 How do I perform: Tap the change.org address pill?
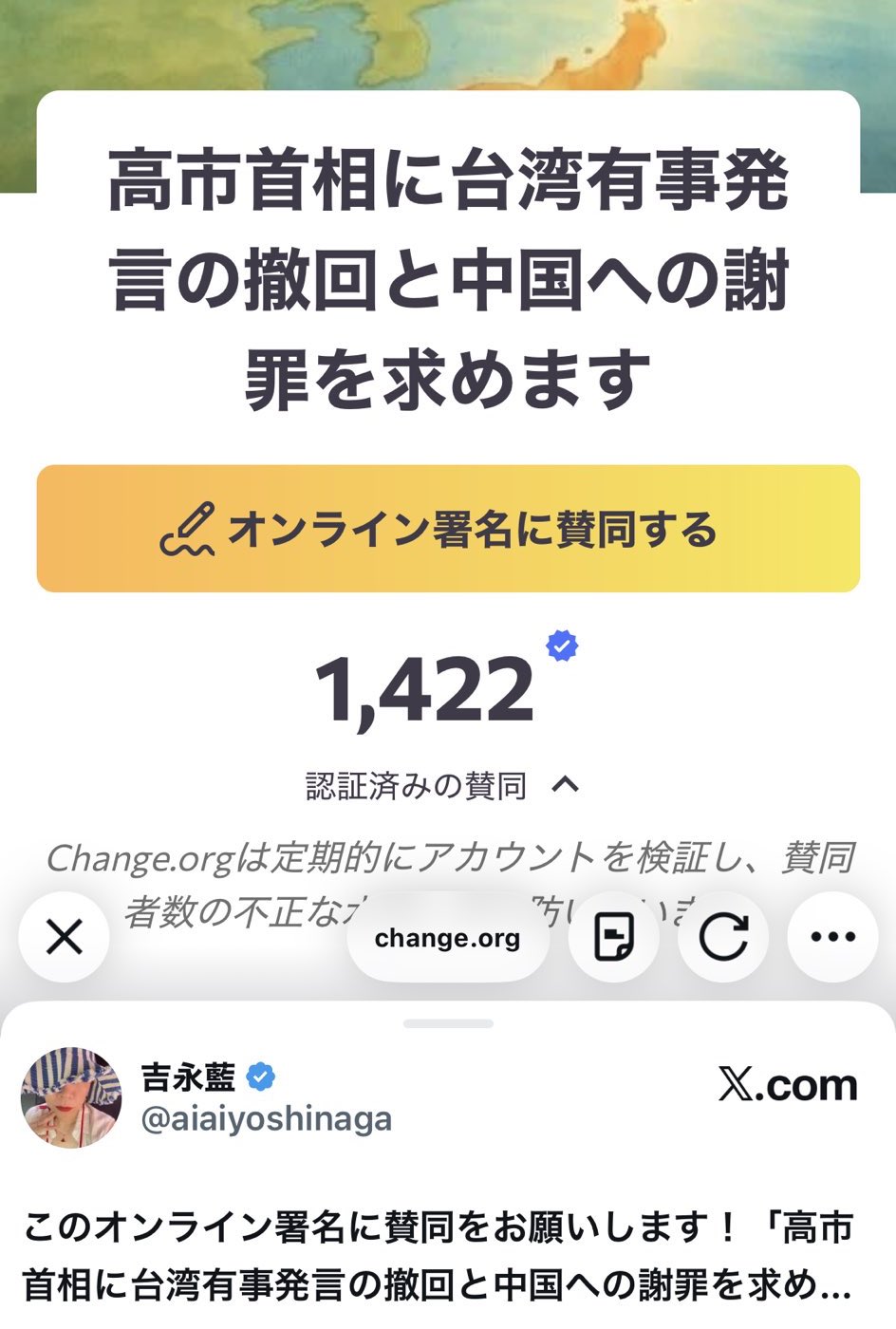click(447, 939)
